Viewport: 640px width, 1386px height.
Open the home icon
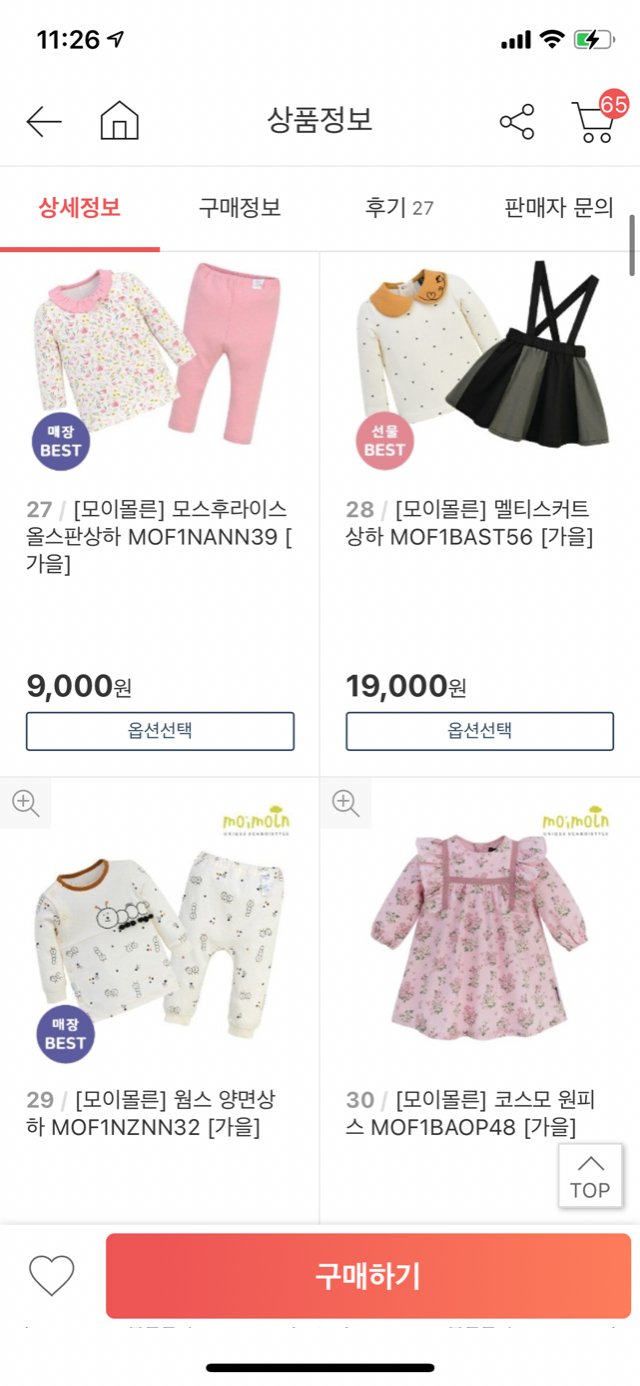[119, 122]
